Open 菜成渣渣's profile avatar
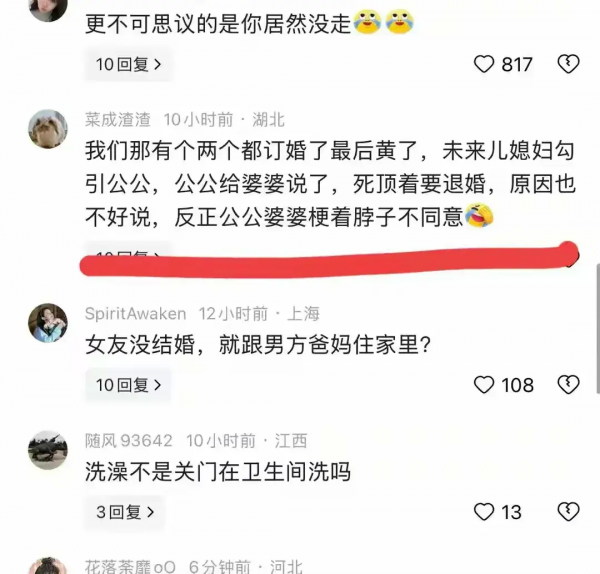 [x=48, y=130]
